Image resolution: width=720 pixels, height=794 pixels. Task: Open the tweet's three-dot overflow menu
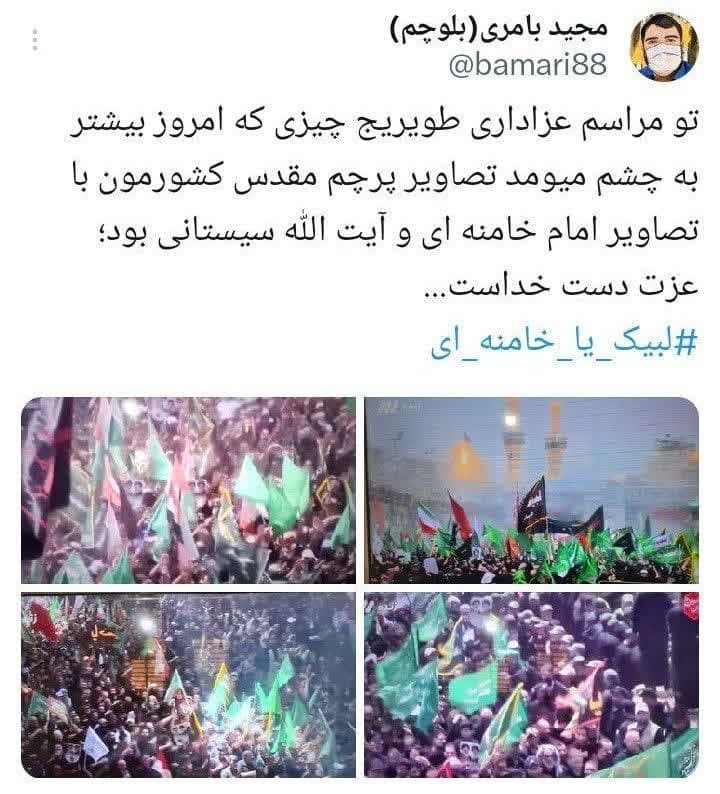tap(36, 41)
